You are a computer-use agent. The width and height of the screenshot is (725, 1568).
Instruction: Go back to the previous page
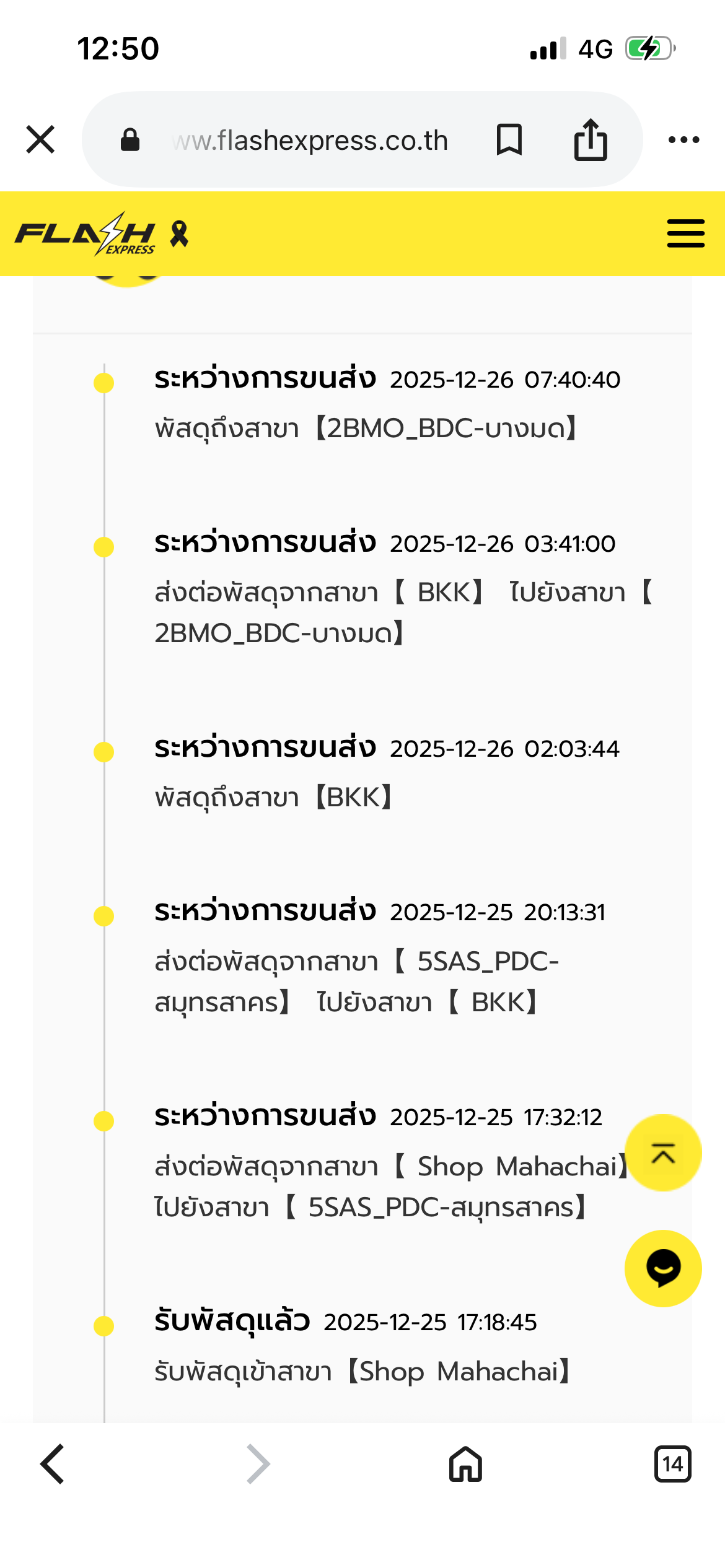(53, 1465)
